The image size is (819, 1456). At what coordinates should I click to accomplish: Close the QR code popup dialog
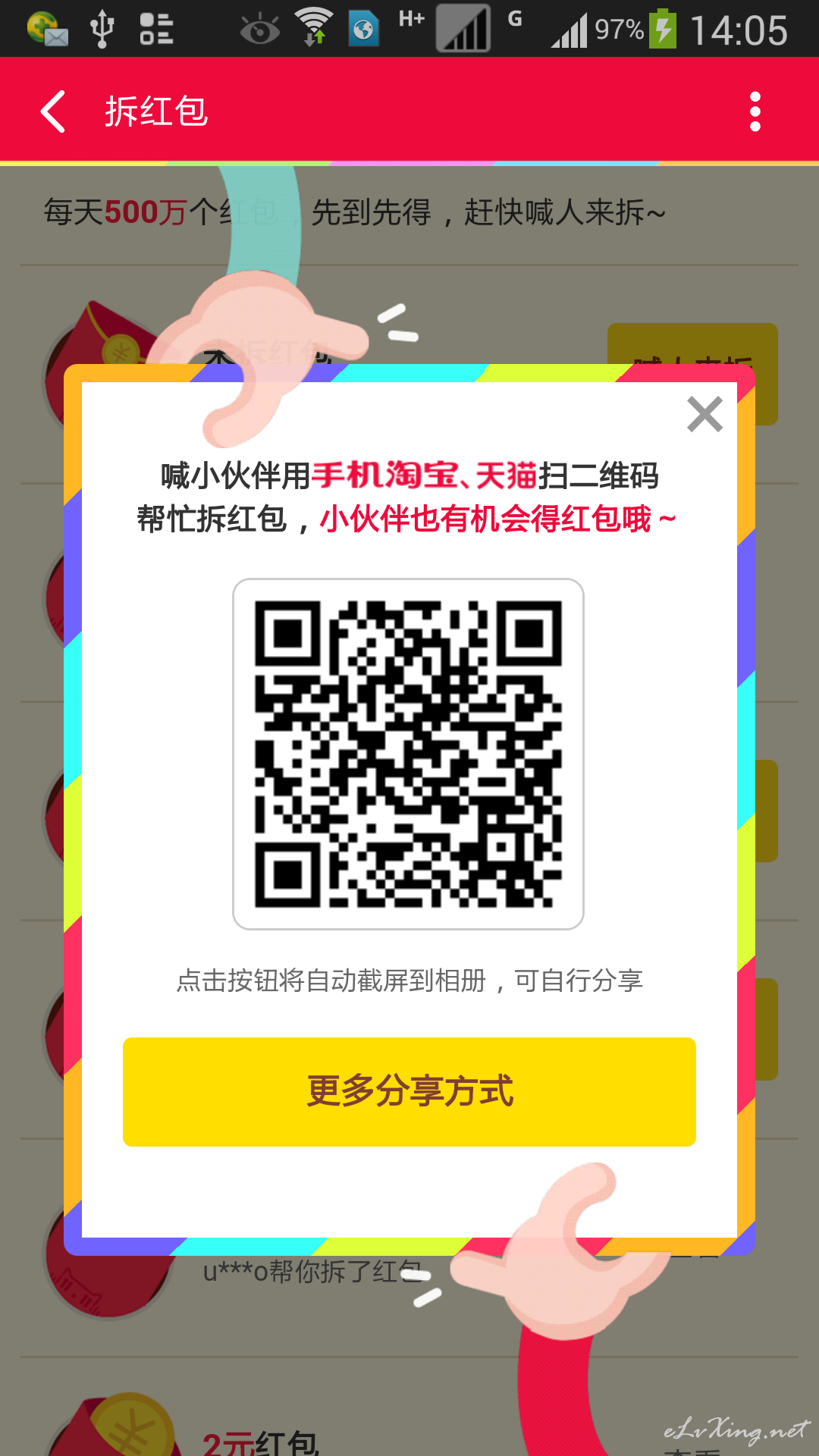coord(704,414)
